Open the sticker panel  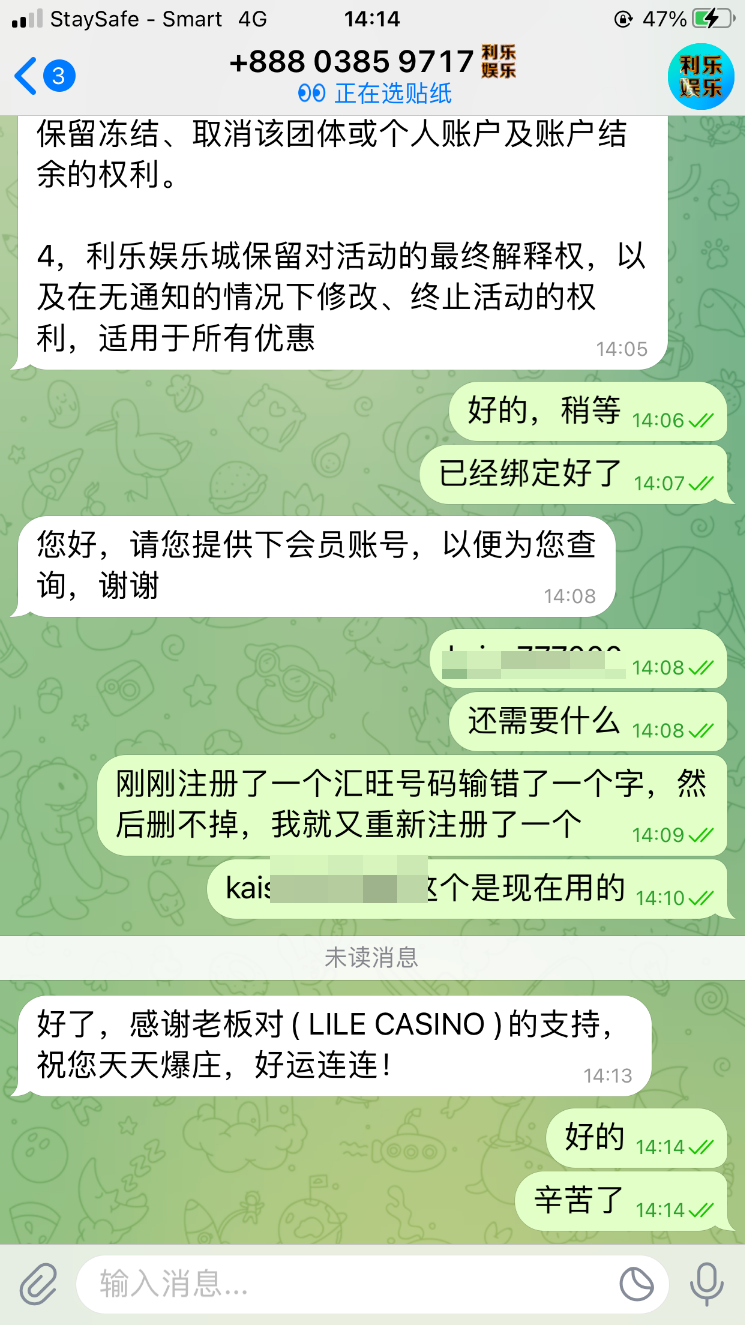(x=636, y=1284)
